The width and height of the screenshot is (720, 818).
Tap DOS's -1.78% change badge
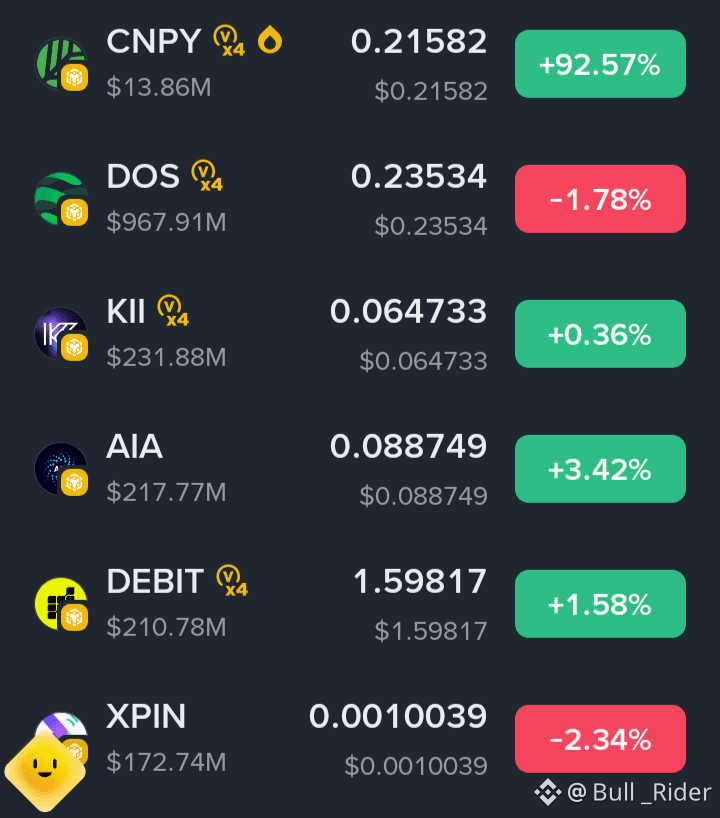click(x=600, y=199)
